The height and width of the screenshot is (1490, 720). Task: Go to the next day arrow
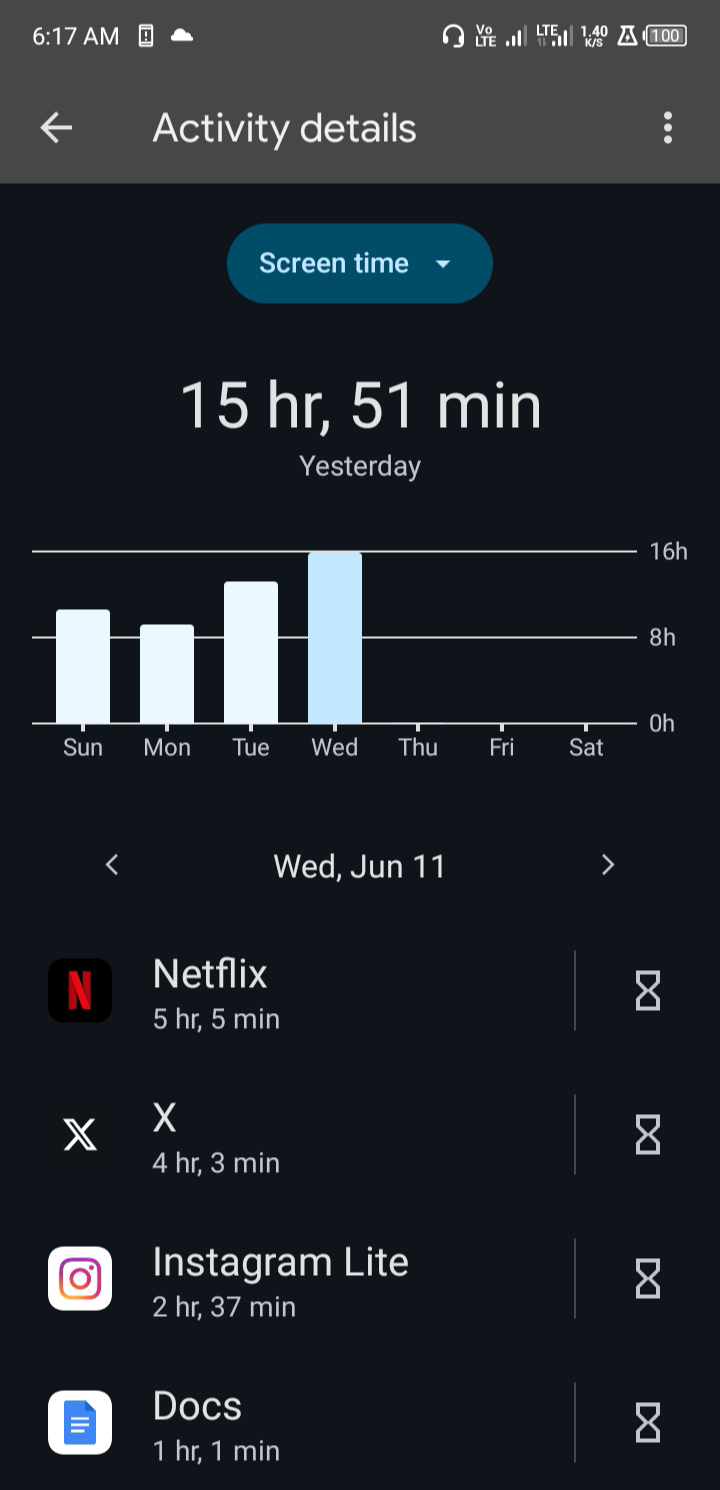[607, 865]
